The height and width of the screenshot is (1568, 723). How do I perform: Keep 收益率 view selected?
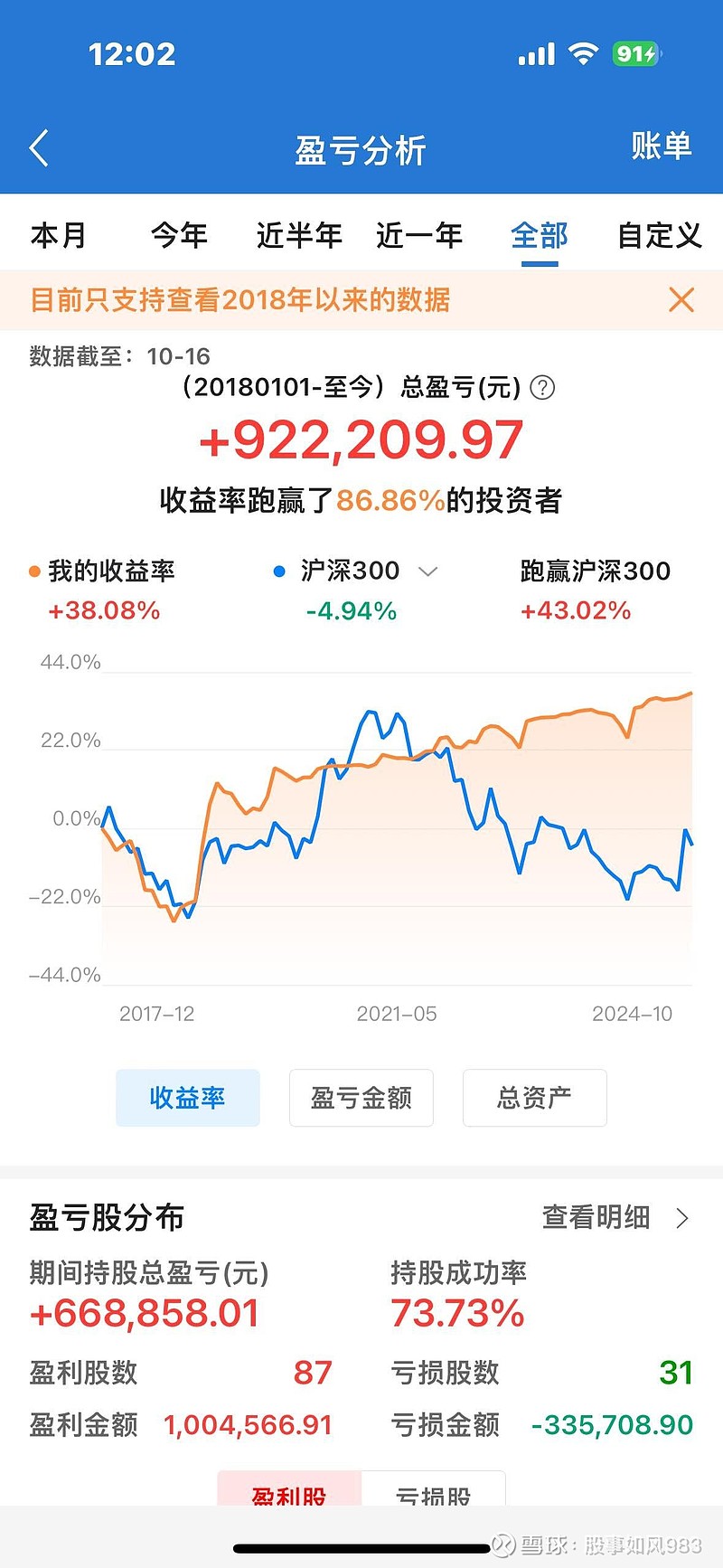tap(187, 1098)
